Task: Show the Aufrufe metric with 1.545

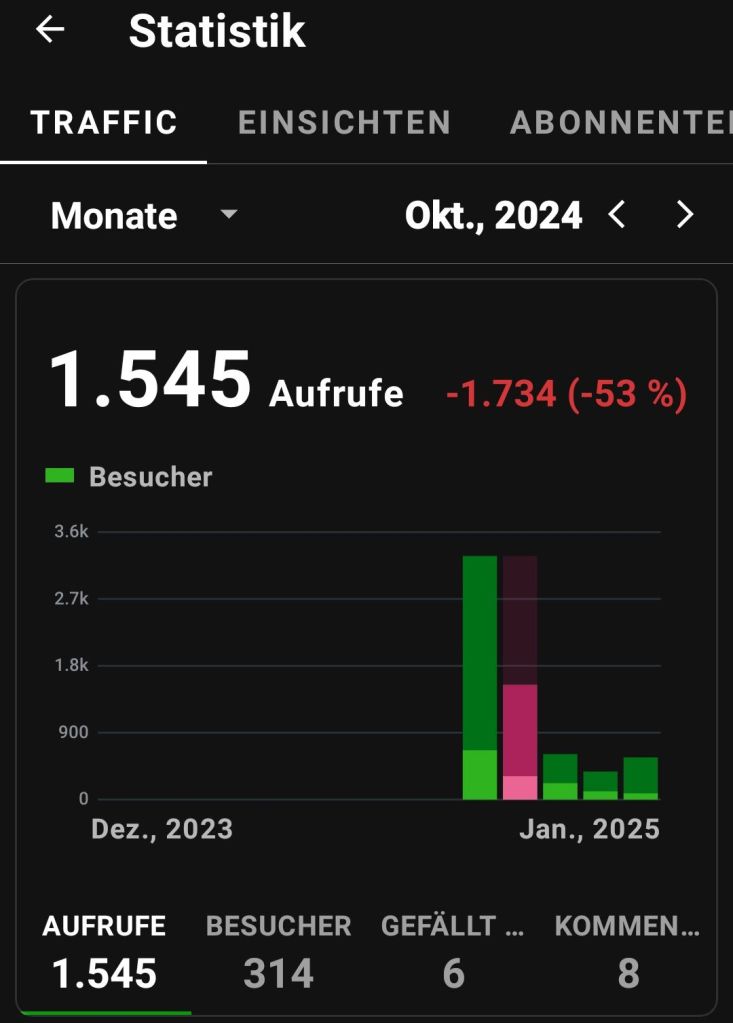Action: click(104, 952)
